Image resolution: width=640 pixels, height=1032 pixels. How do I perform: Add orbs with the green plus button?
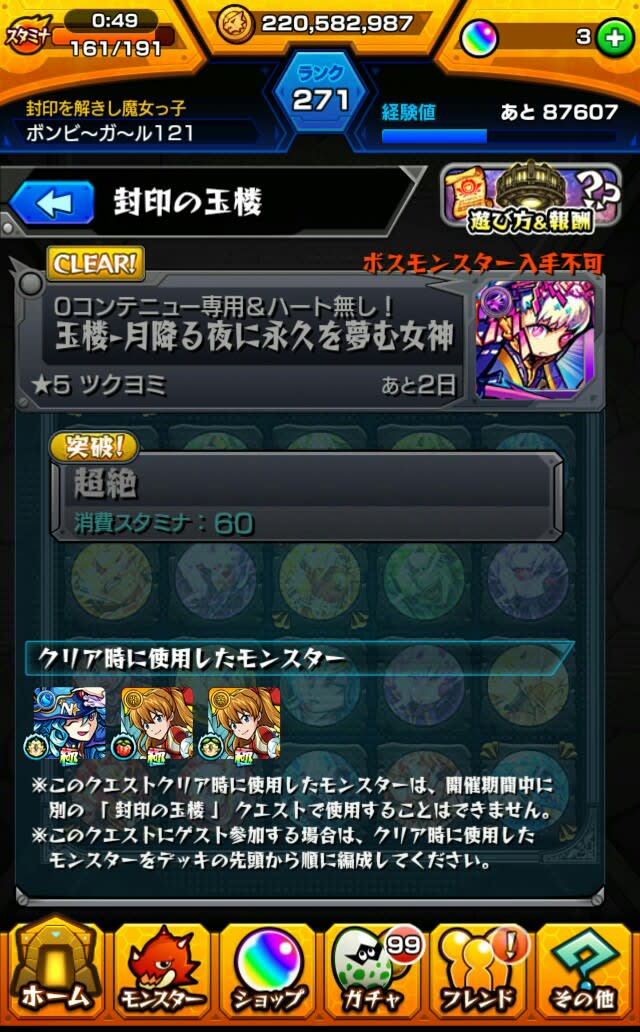pyautogui.click(x=614, y=38)
